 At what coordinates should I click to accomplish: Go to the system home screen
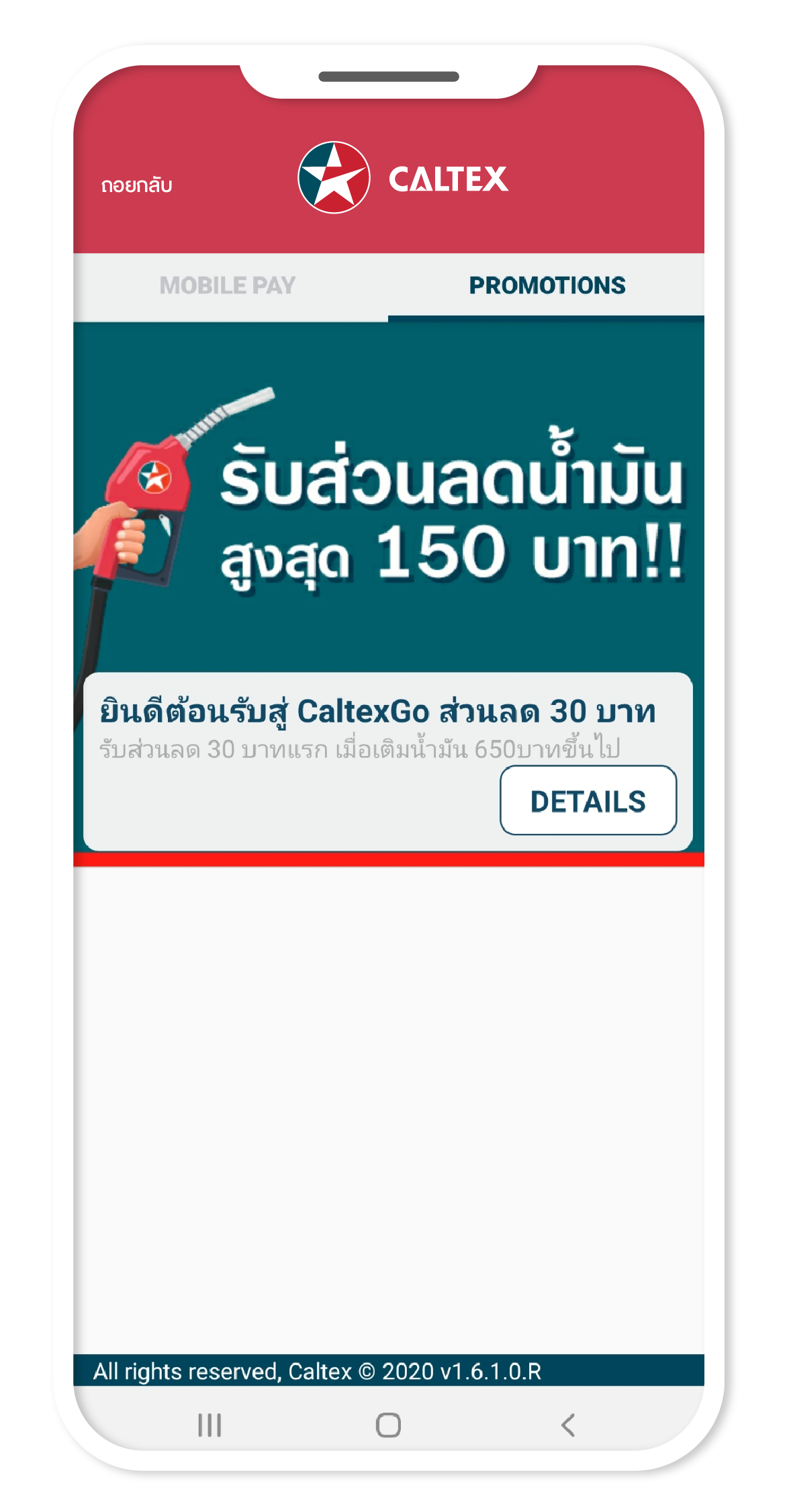388,1425
